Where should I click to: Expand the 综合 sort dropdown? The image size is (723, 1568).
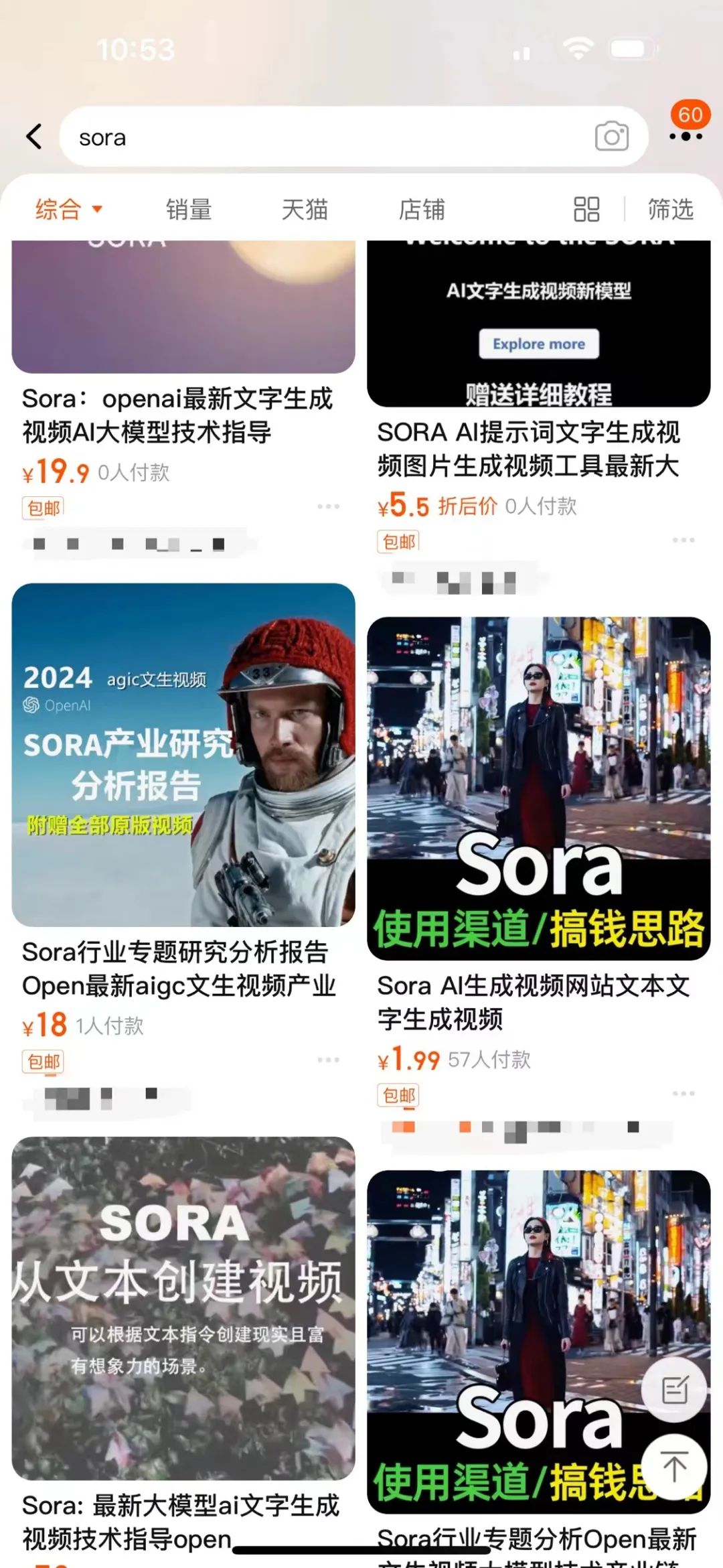click(x=68, y=210)
